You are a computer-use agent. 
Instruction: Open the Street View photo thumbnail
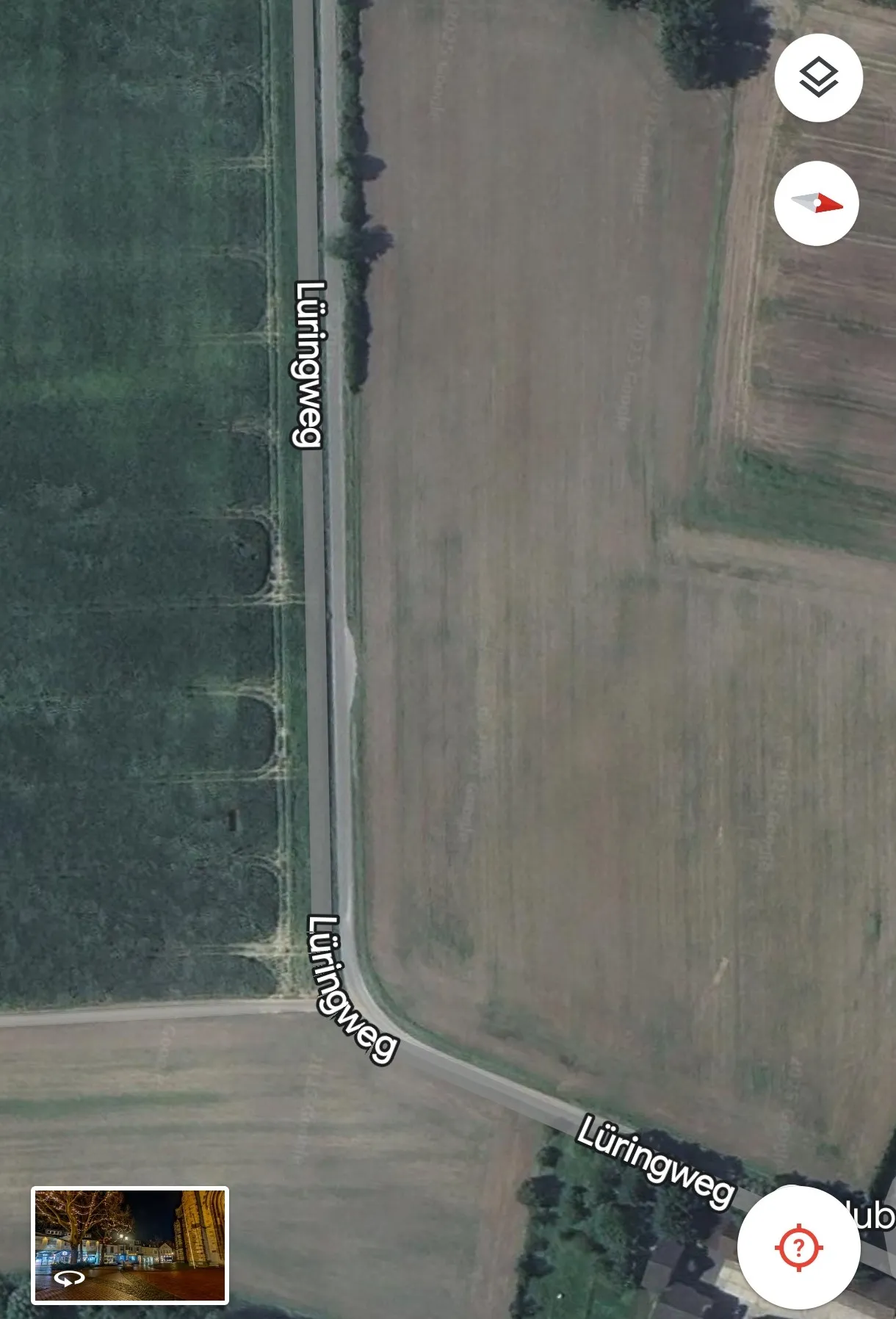click(x=130, y=1245)
